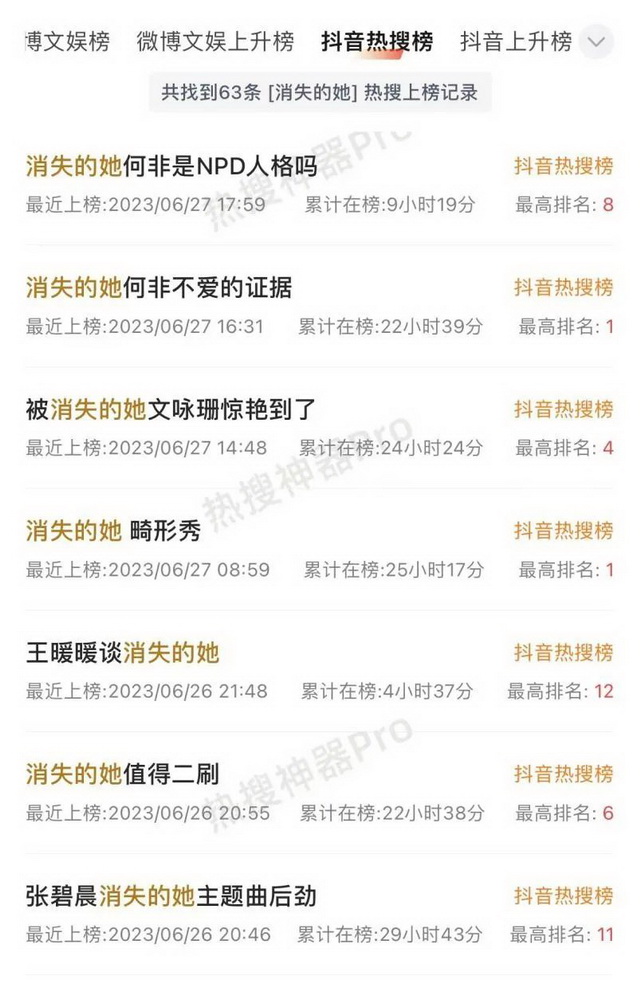The height and width of the screenshot is (988, 640).
Task: Open 被消失的她文咏珊惊艳到了 record
Action: [x=171, y=409]
